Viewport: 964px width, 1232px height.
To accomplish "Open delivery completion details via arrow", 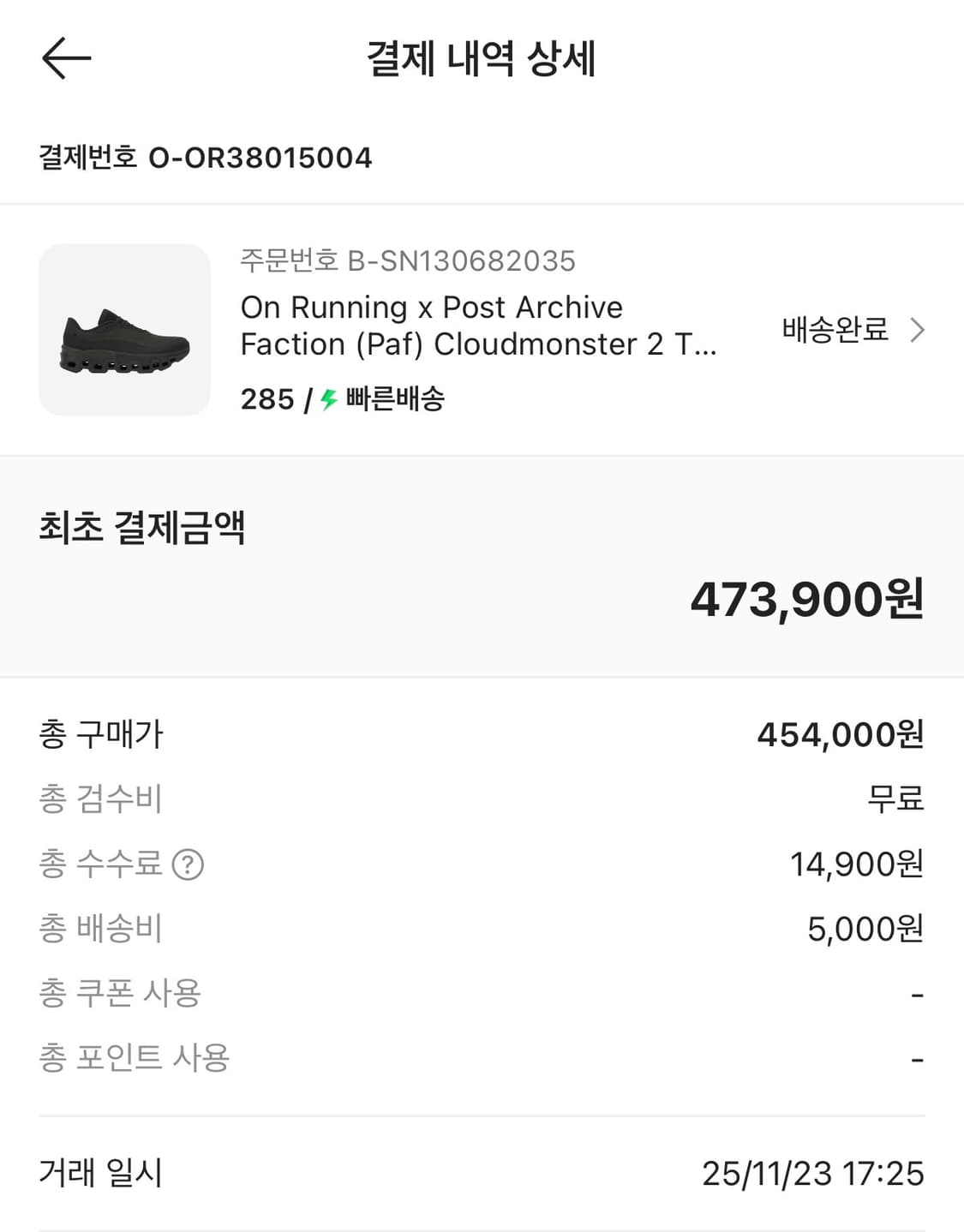I will tap(918, 328).
